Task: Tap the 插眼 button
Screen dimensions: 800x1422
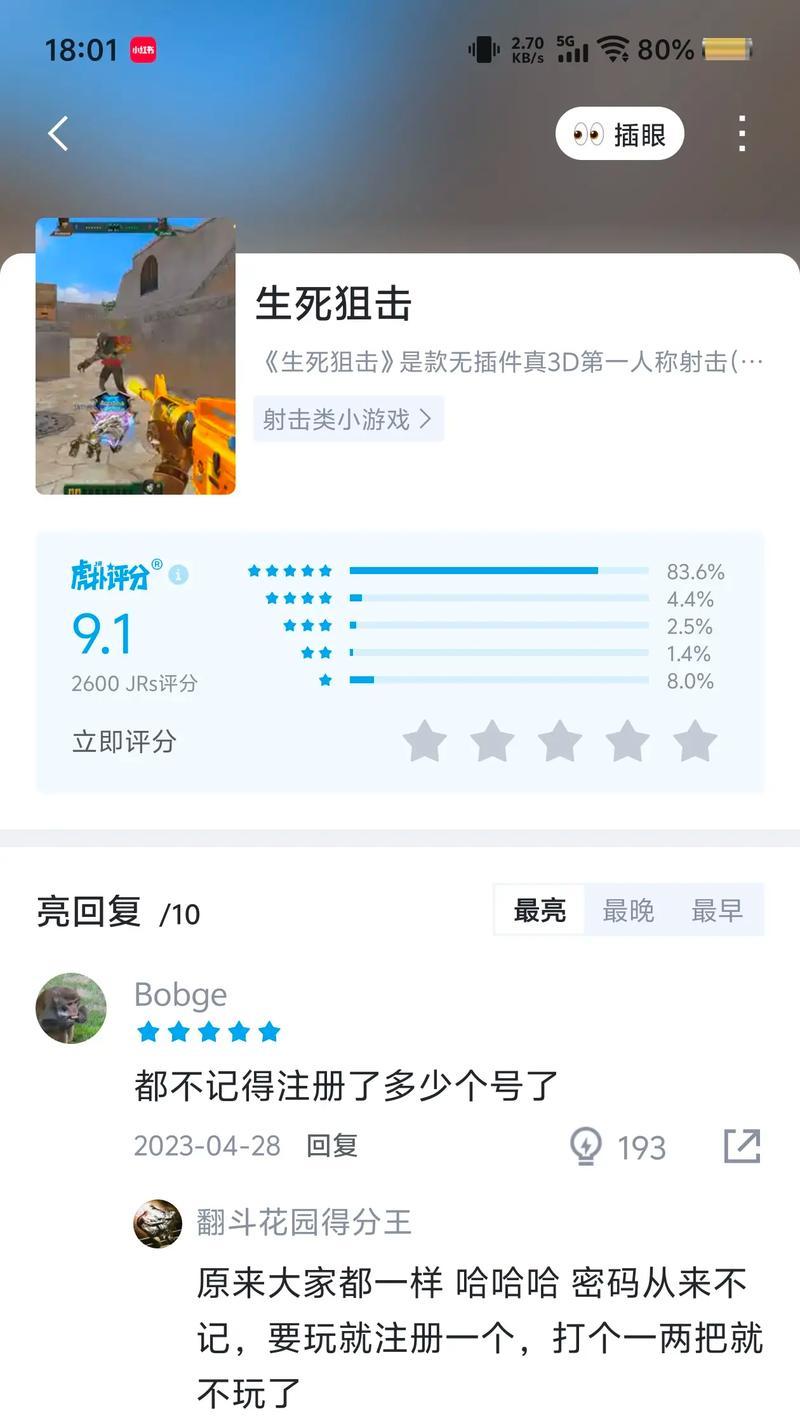Action: [x=620, y=134]
